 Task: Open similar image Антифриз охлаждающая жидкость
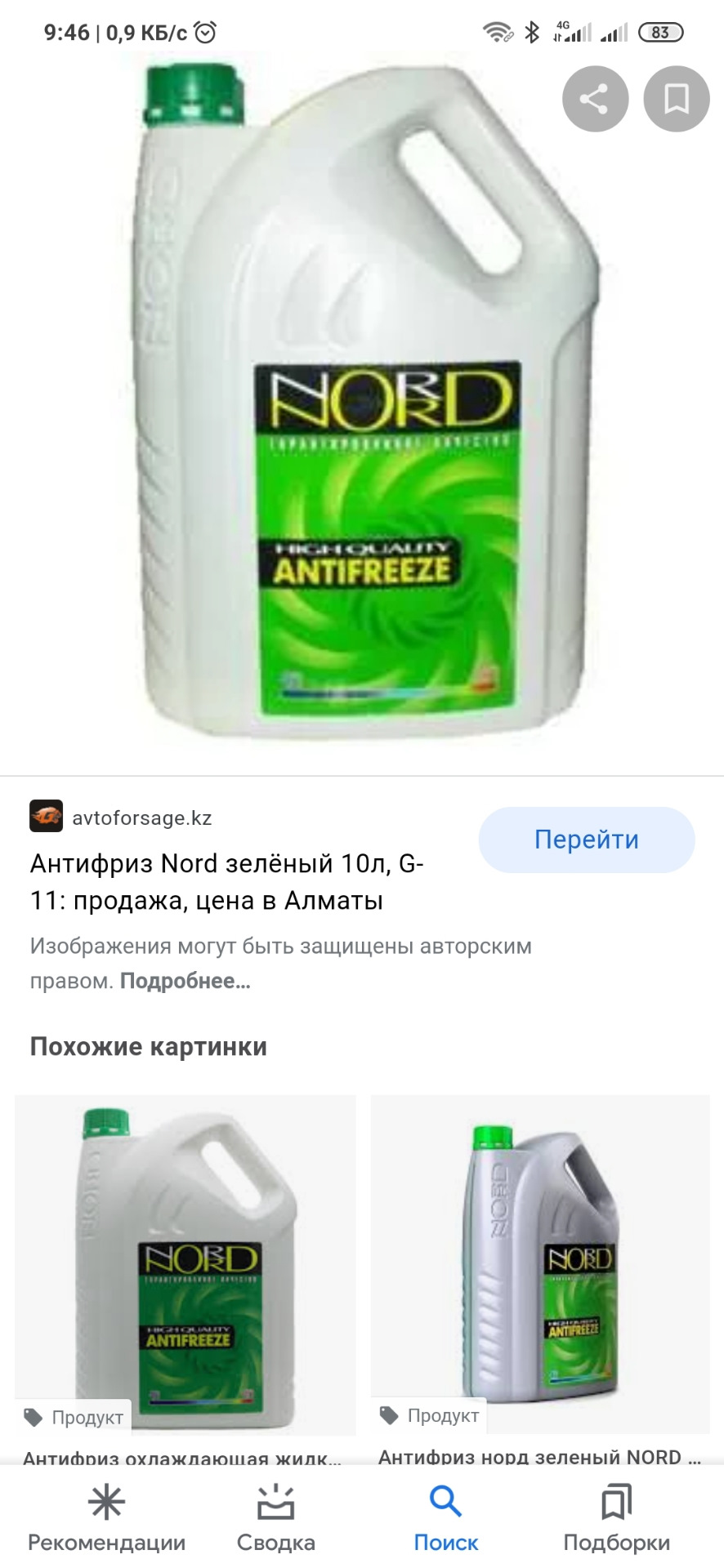[x=185, y=1264]
